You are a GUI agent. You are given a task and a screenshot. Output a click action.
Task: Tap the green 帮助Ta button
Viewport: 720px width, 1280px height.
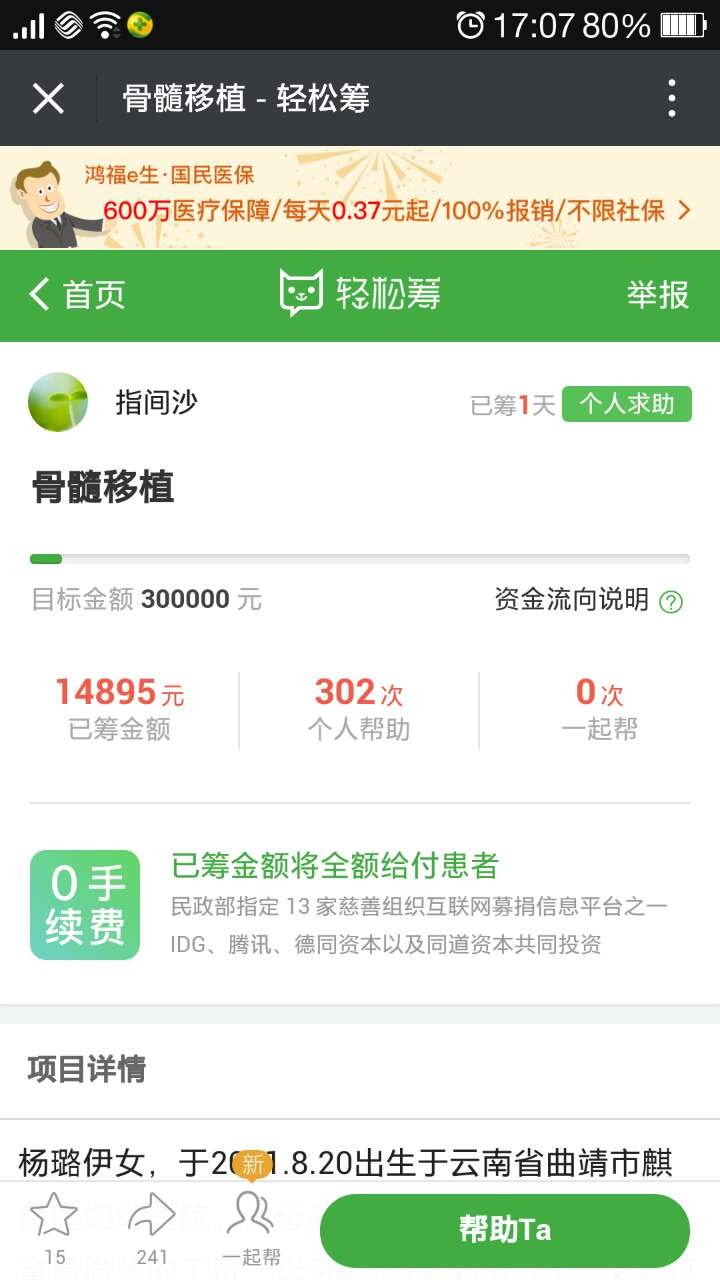click(x=505, y=1229)
